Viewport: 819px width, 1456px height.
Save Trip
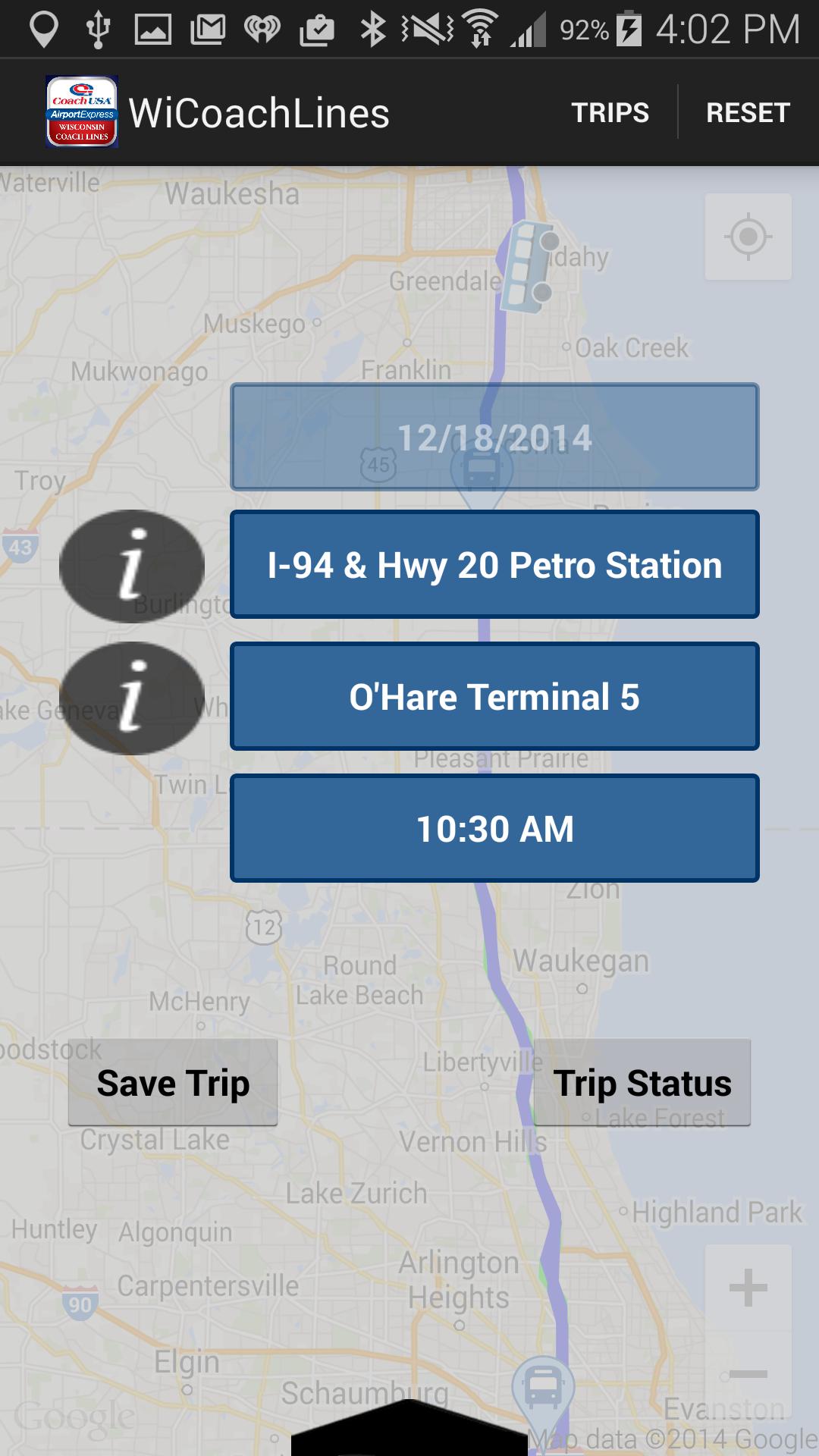coord(173,1082)
